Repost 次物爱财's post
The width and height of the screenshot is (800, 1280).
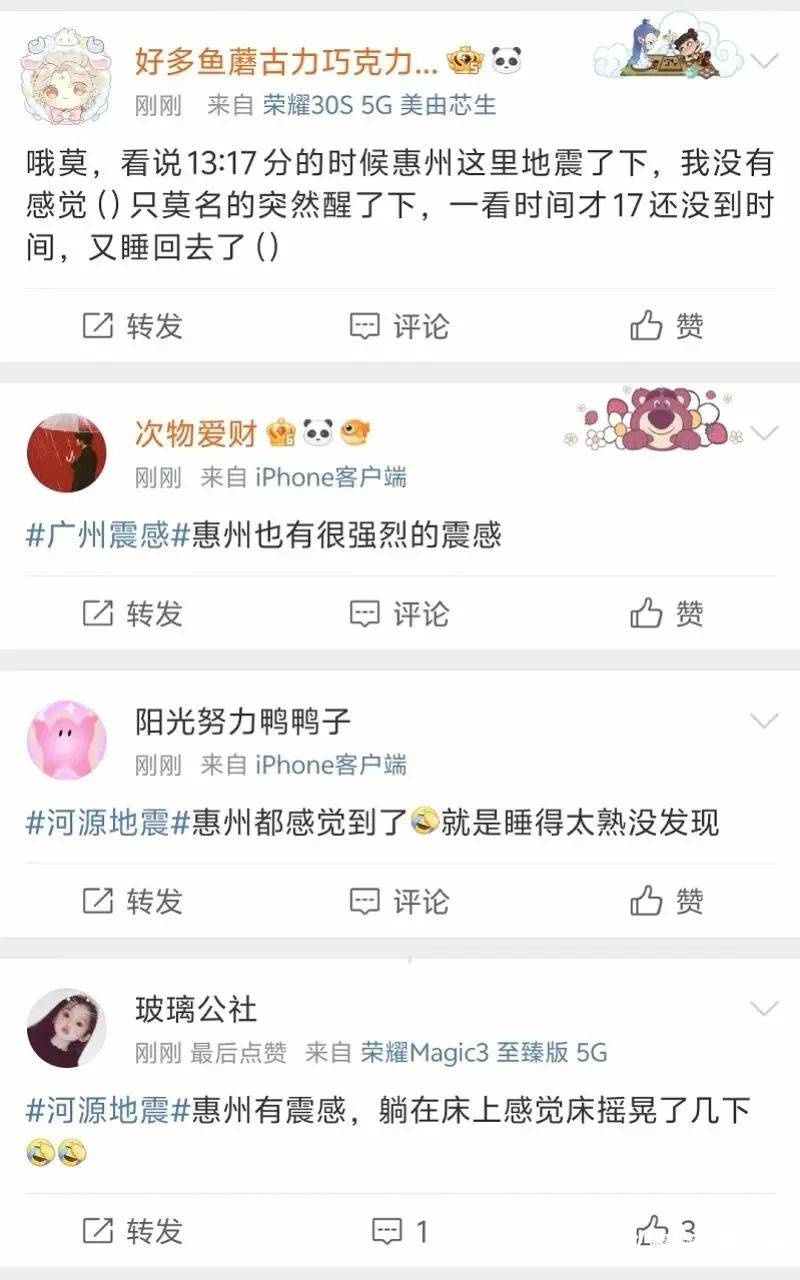pos(132,613)
